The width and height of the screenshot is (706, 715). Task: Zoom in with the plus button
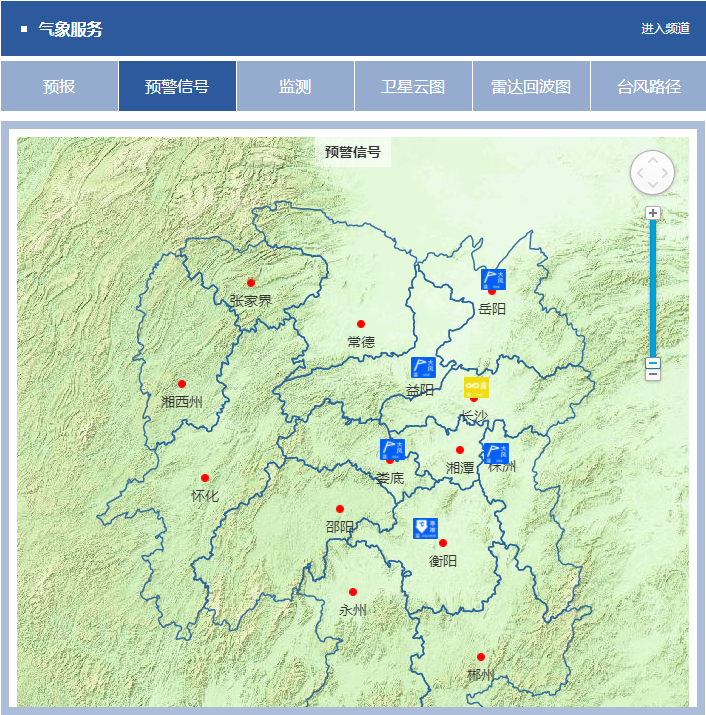pyautogui.click(x=653, y=213)
